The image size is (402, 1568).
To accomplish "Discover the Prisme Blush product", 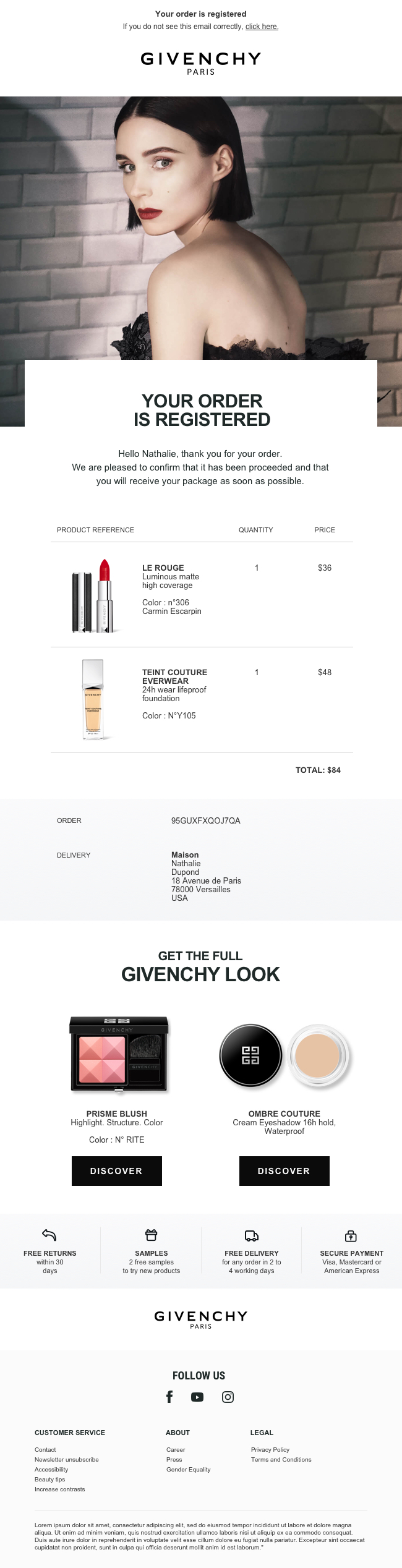I will (x=116, y=1170).
